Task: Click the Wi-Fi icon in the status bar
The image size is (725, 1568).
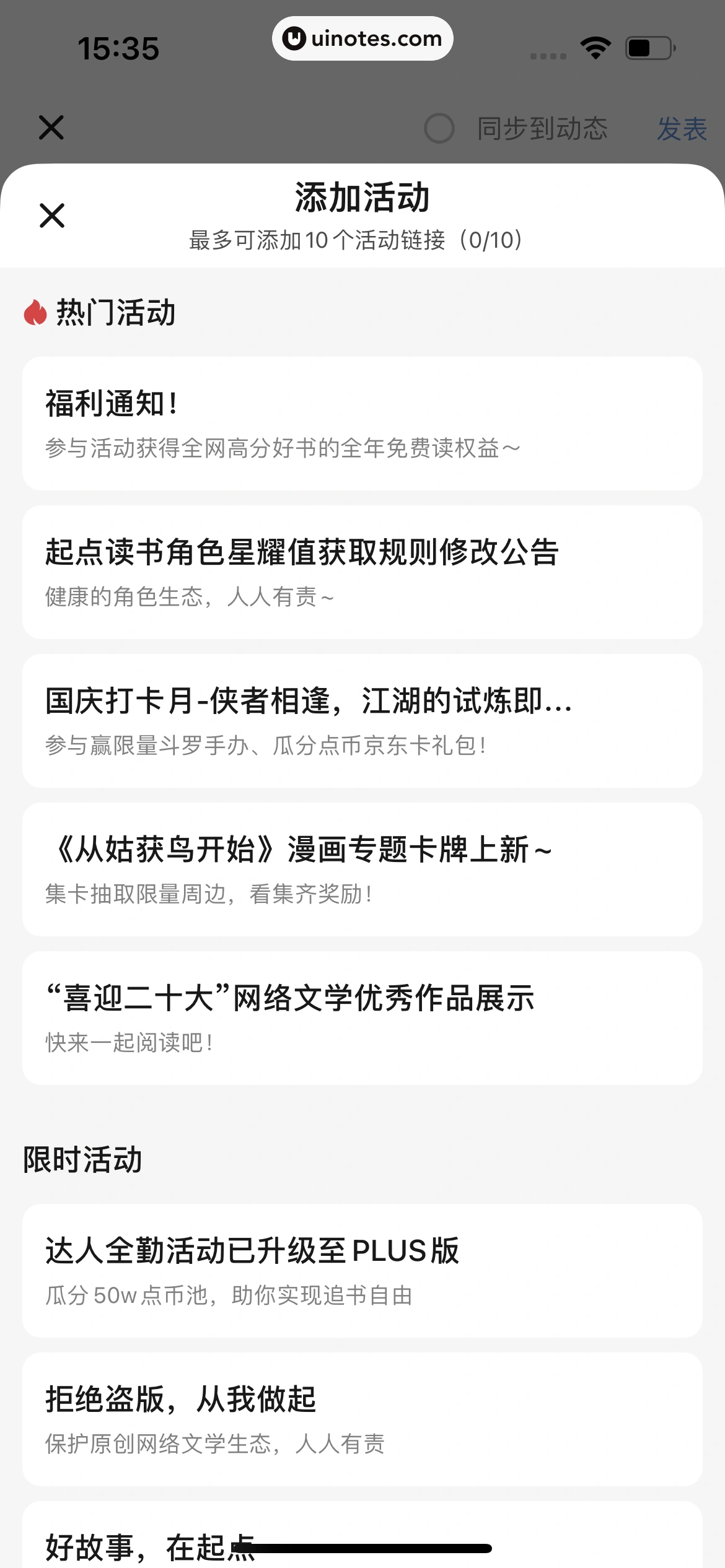Action: [595, 46]
